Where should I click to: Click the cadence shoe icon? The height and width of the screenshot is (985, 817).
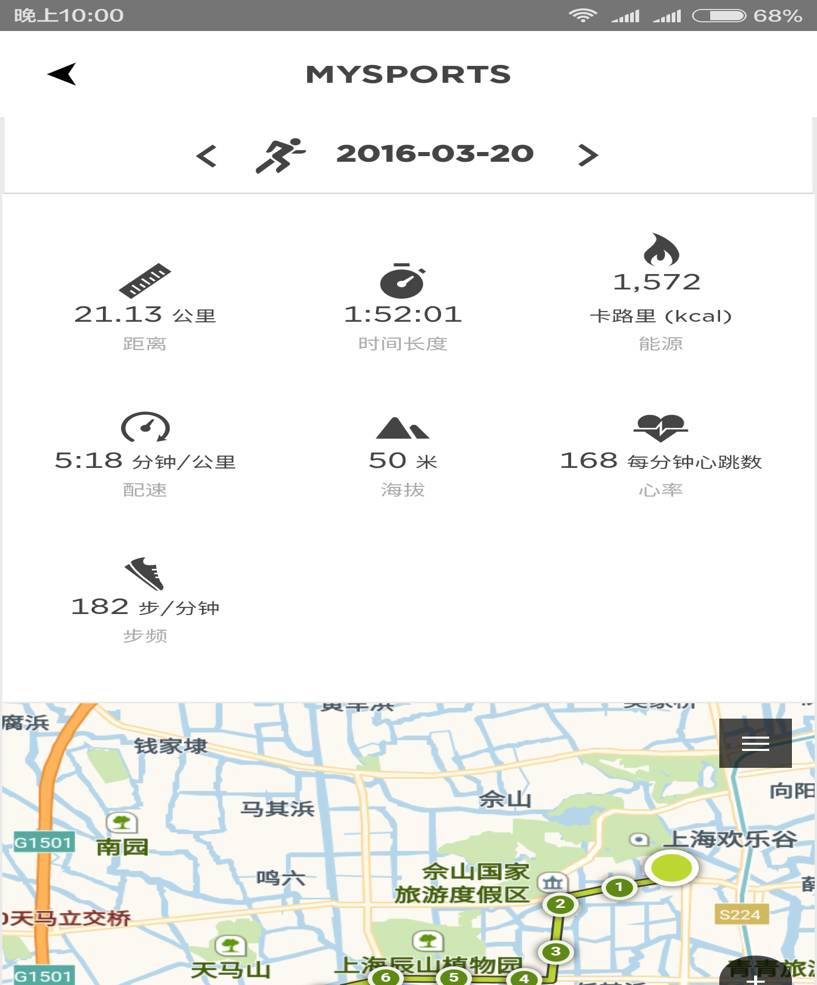click(146, 572)
